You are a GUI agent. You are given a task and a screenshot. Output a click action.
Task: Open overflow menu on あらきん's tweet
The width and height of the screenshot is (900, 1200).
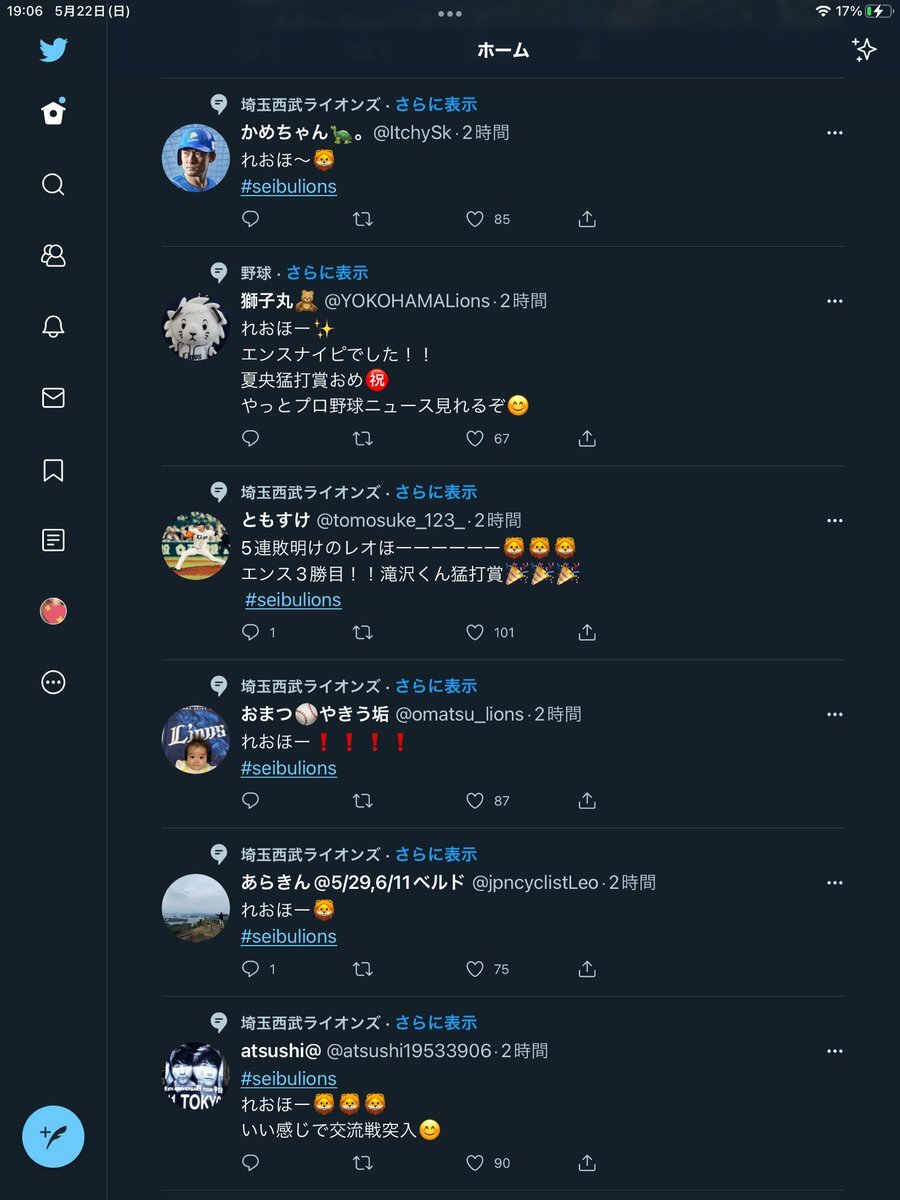coord(834,883)
